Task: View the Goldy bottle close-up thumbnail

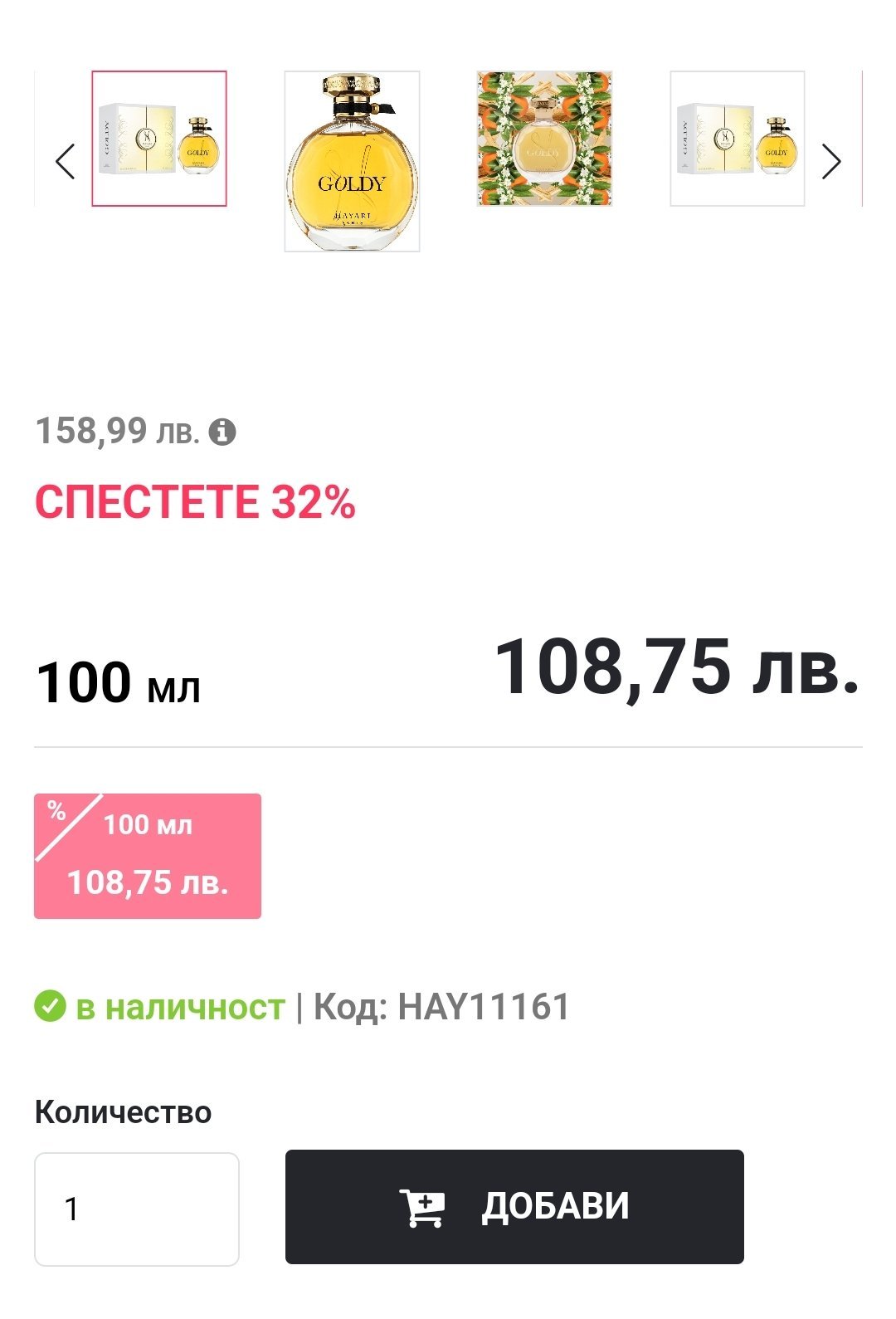Action: coord(352,161)
